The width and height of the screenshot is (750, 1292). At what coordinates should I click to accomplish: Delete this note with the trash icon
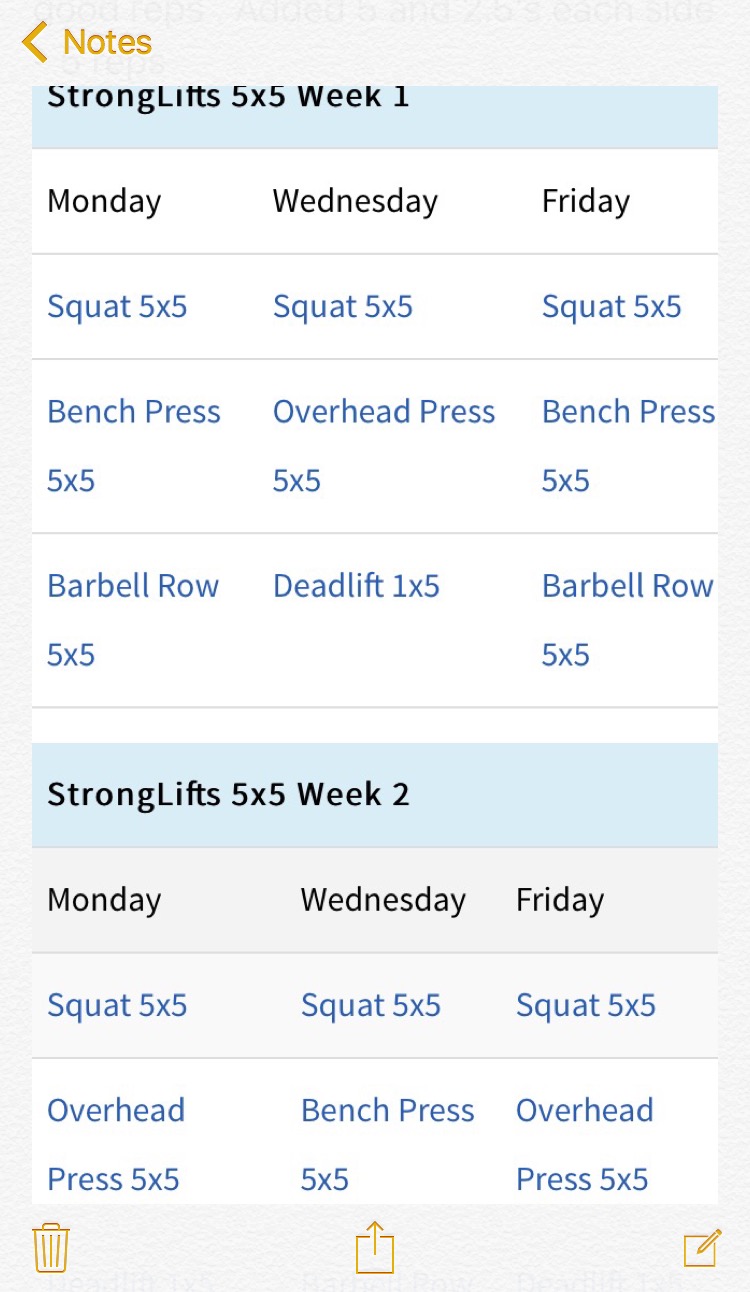pos(51,1248)
